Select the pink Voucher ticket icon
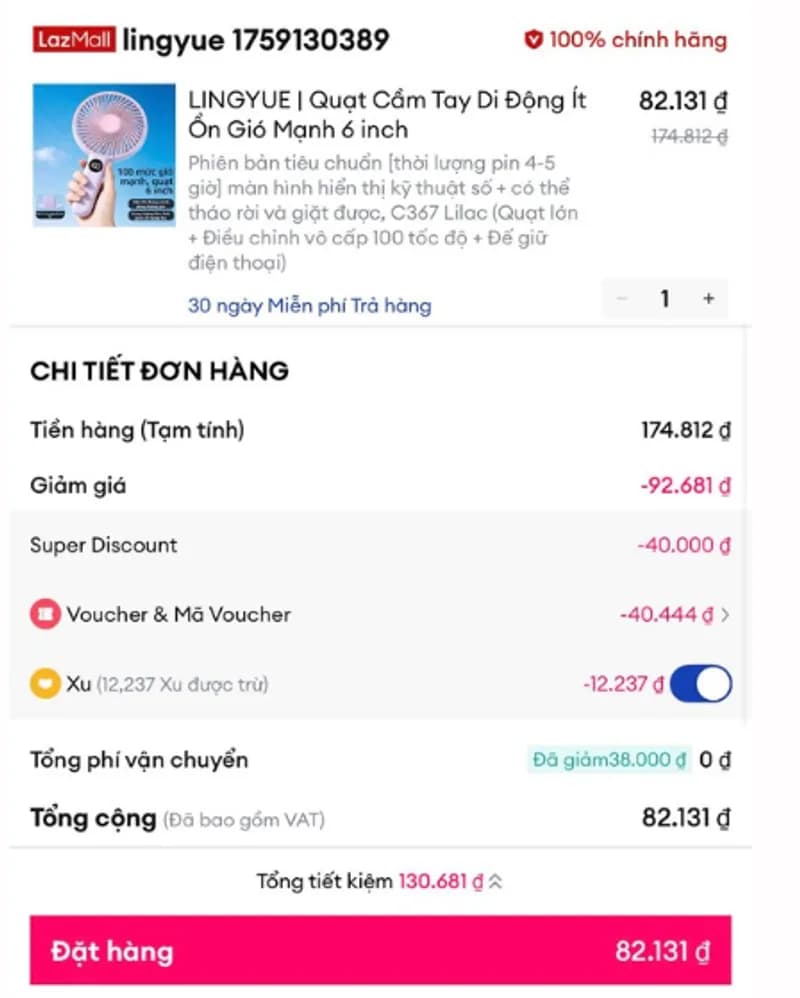Screen dimensions: 800x998 pyautogui.click(x=44, y=614)
